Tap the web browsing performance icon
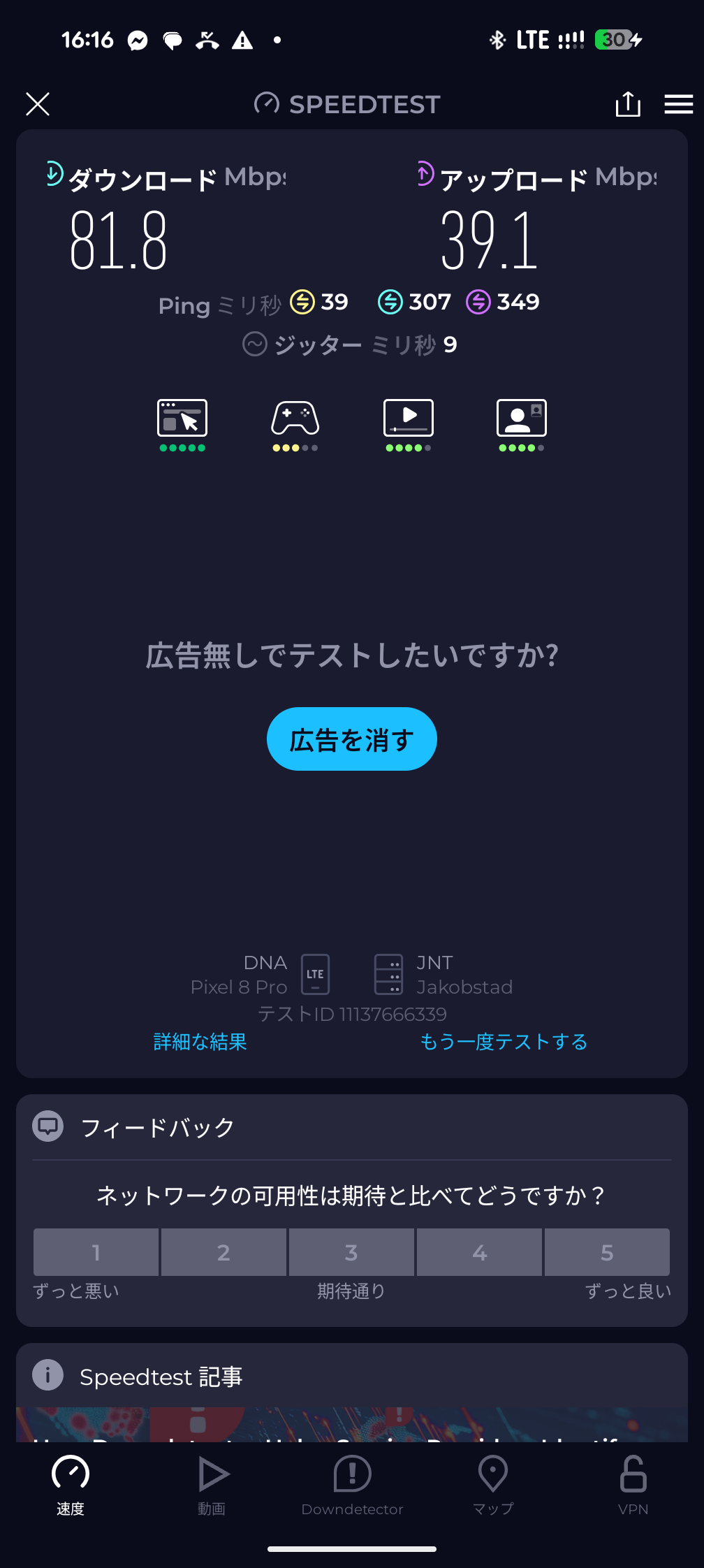Screen dimensions: 704x1568 tap(182, 419)
